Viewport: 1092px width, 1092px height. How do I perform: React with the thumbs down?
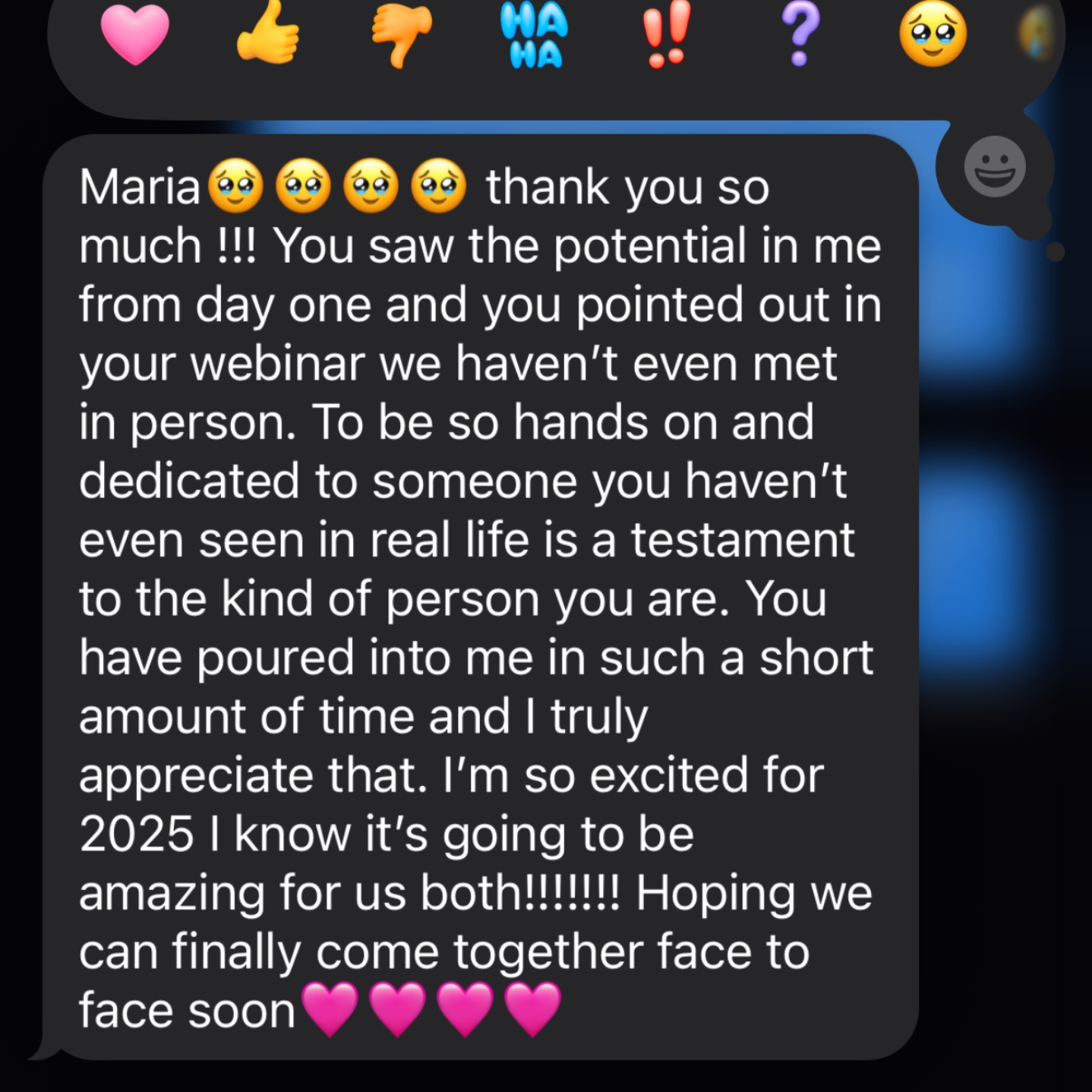[401, 36]
